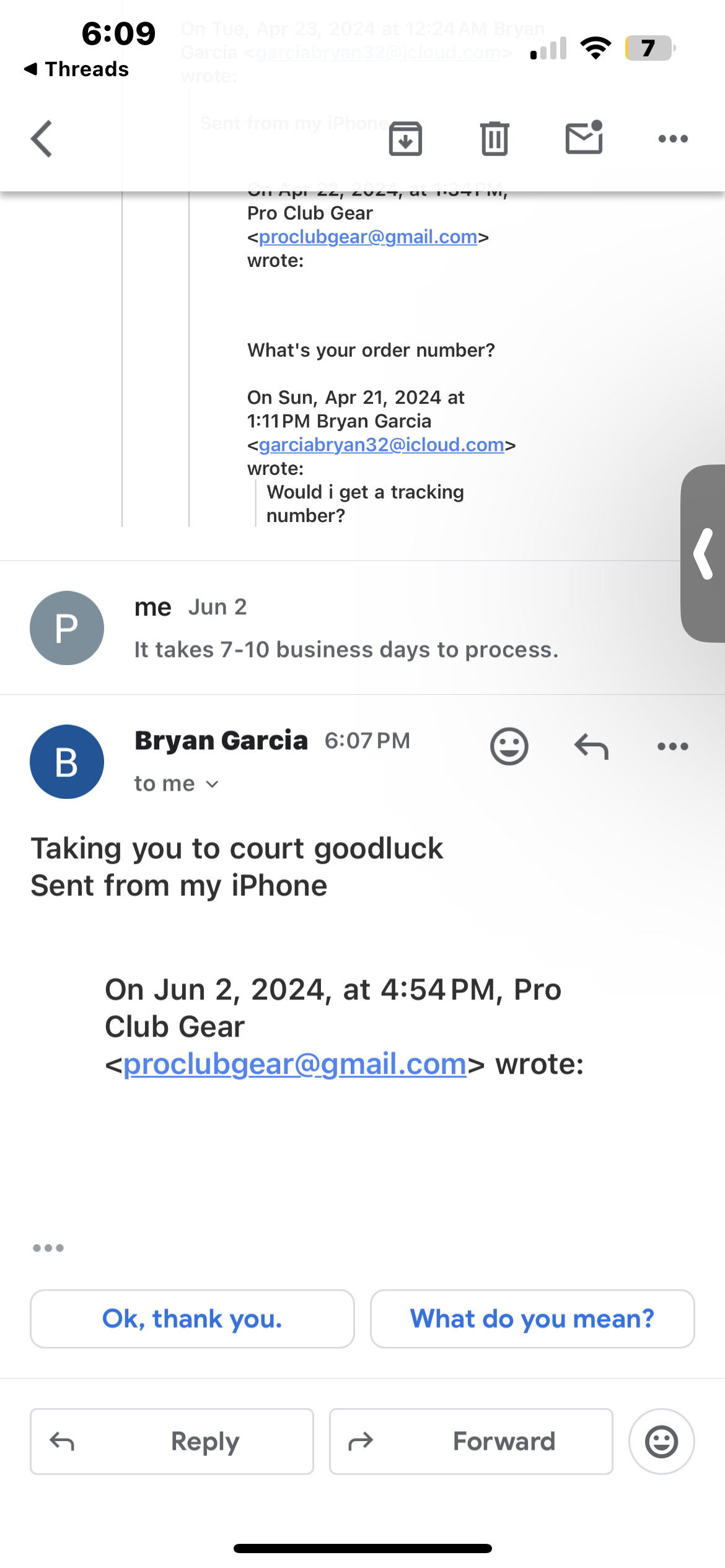Open the side panel handle arrow

tap(703, 553)
